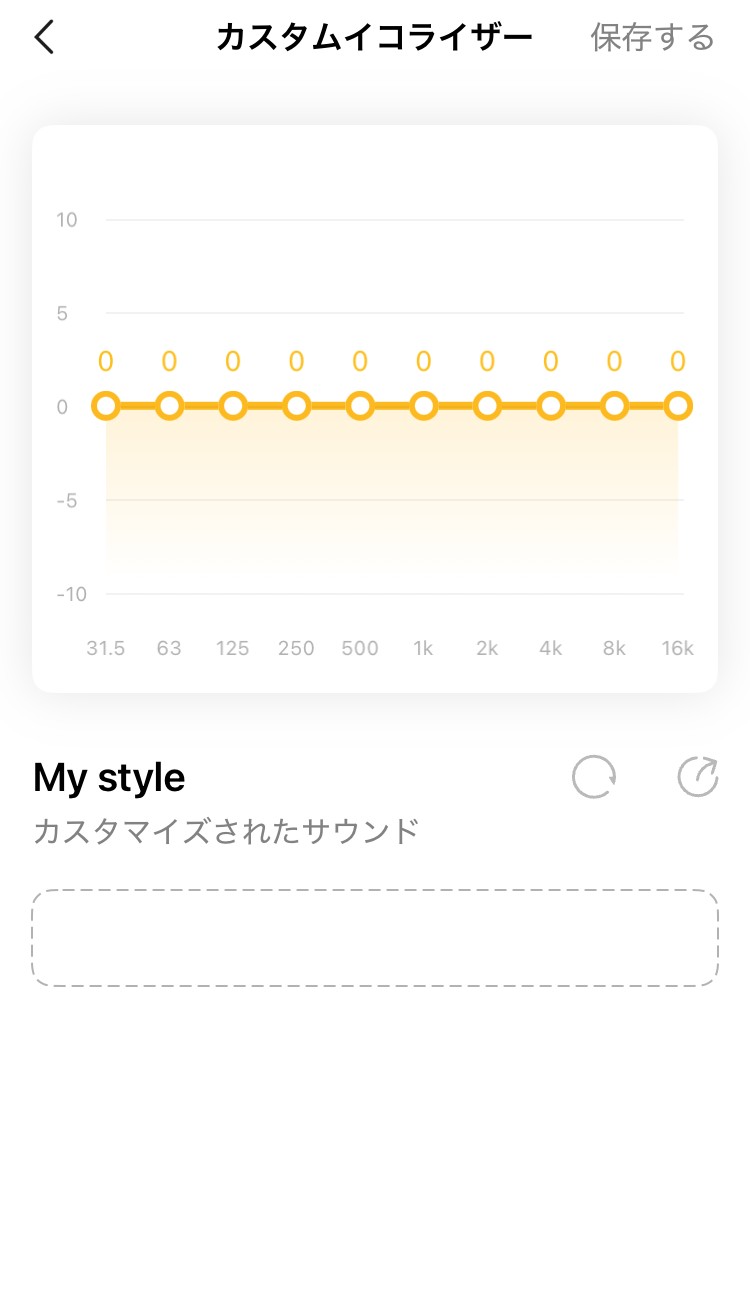Screen dimensions: 750x1299
Task: Tap the 31.5 frequency label
Action: click(x=106, y=648)
